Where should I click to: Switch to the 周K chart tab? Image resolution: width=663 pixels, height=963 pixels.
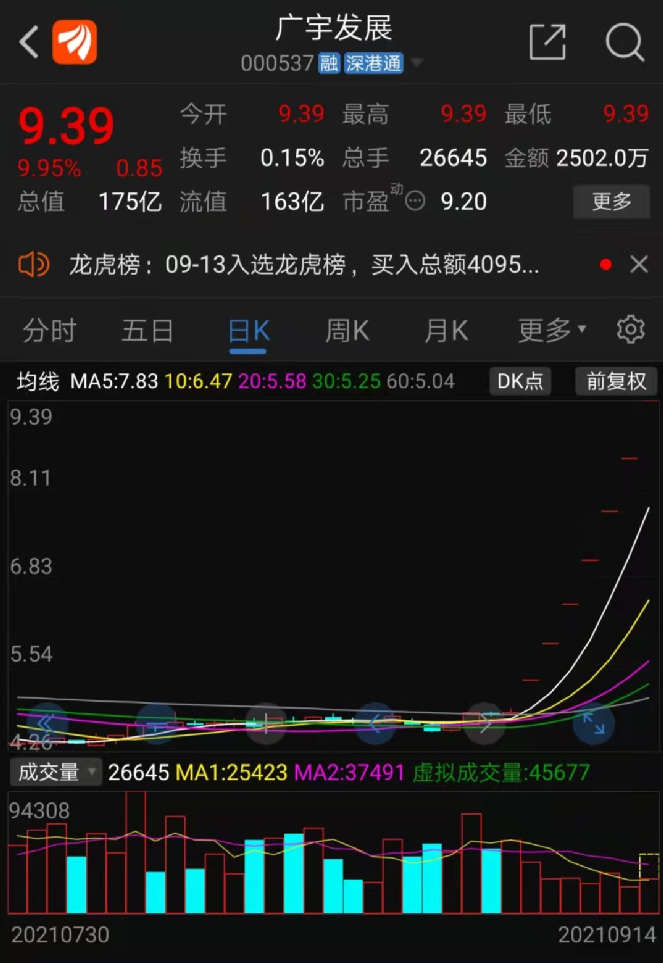(347, 330)
